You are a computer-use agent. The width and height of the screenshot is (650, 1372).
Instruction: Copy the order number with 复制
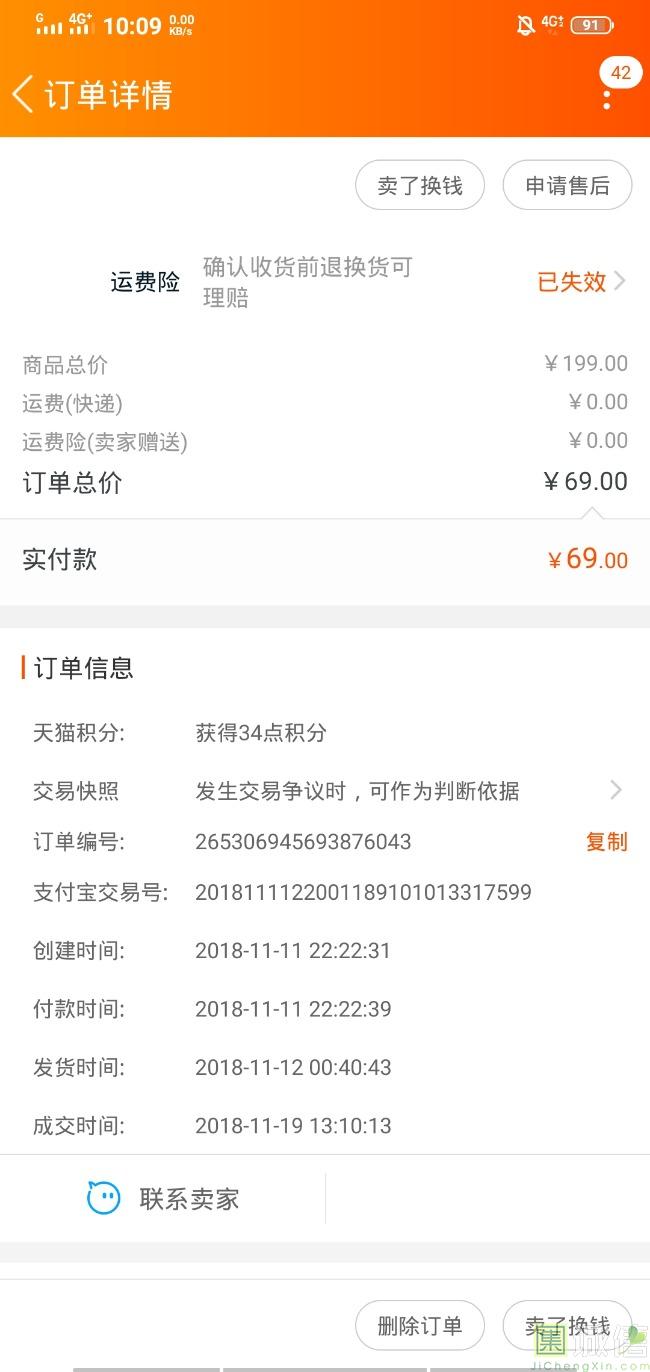(x=606, y=842)
